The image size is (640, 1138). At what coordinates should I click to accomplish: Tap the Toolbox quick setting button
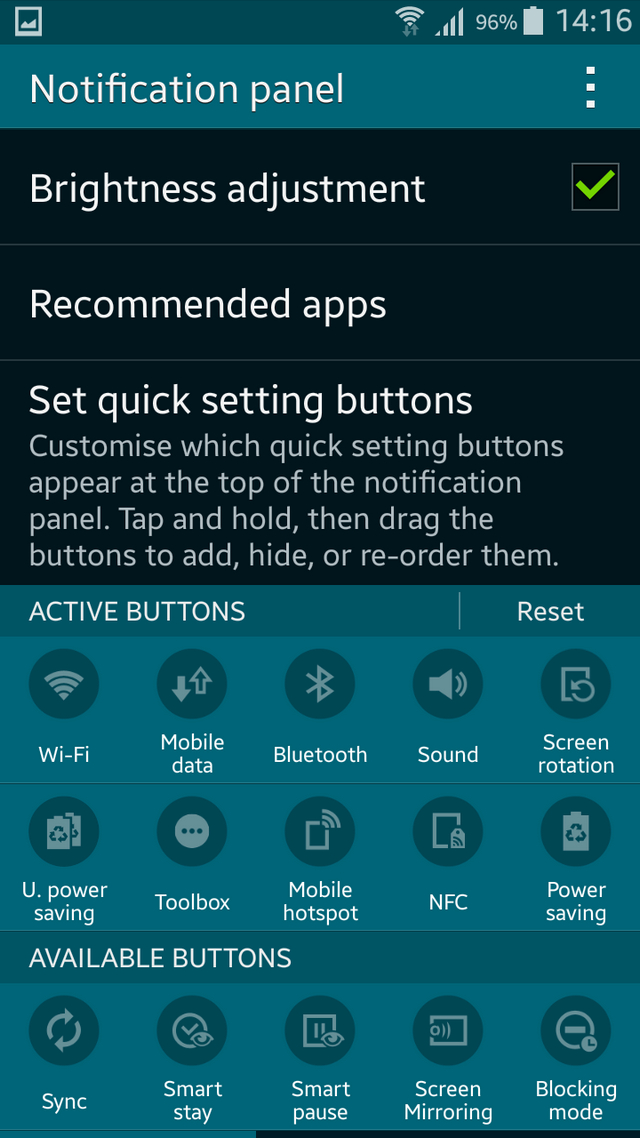(192, 832)
